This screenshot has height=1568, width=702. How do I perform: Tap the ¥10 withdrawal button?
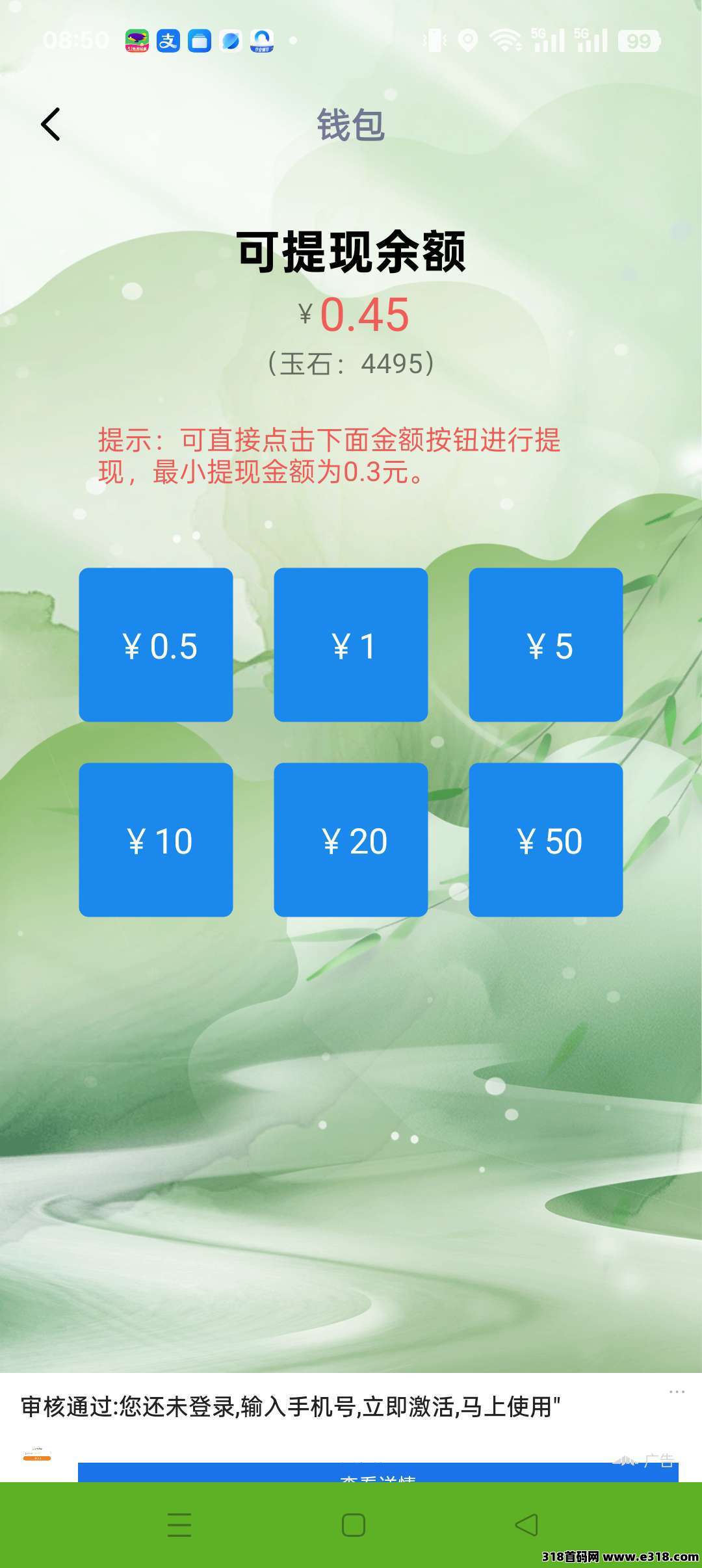point(156,840)
